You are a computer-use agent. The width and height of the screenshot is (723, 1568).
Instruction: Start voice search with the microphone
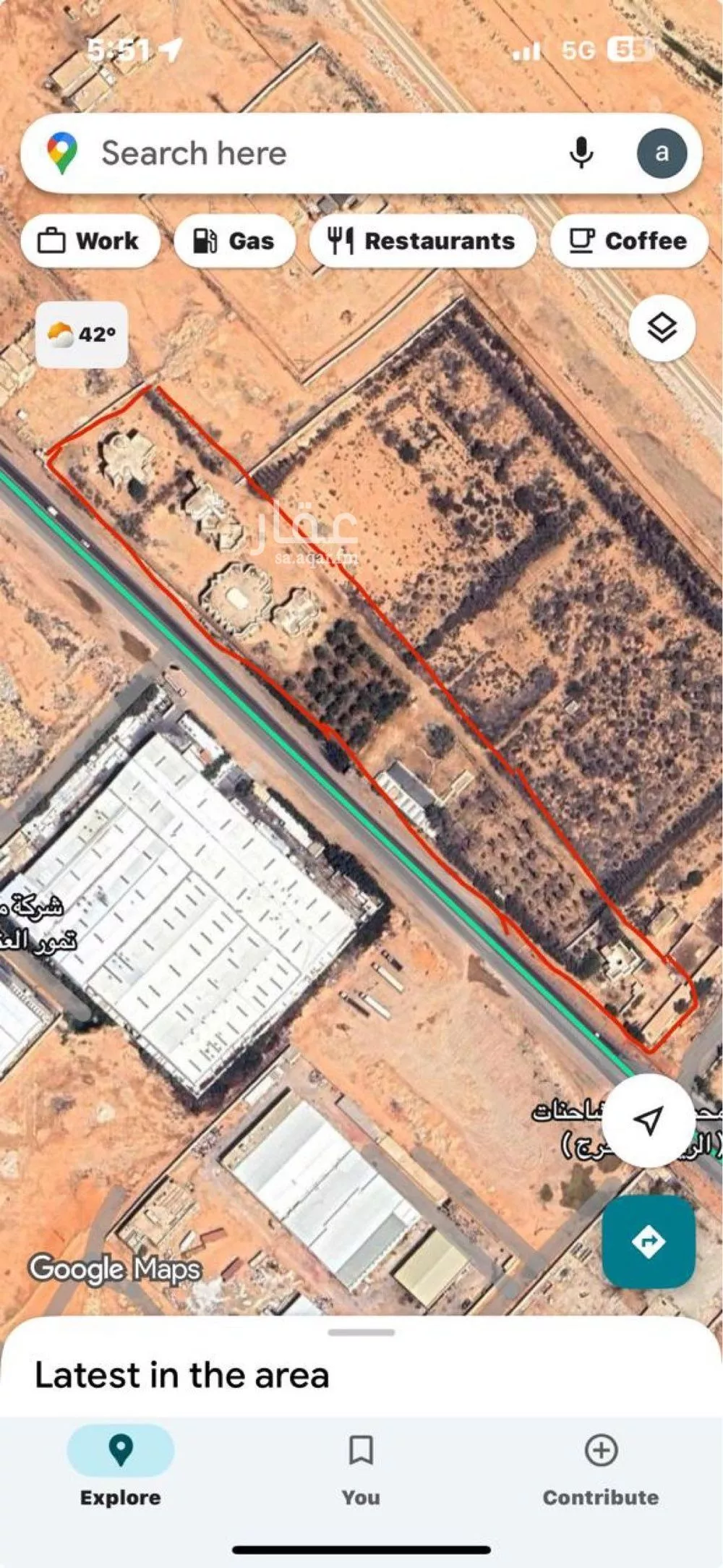[581, 153]
